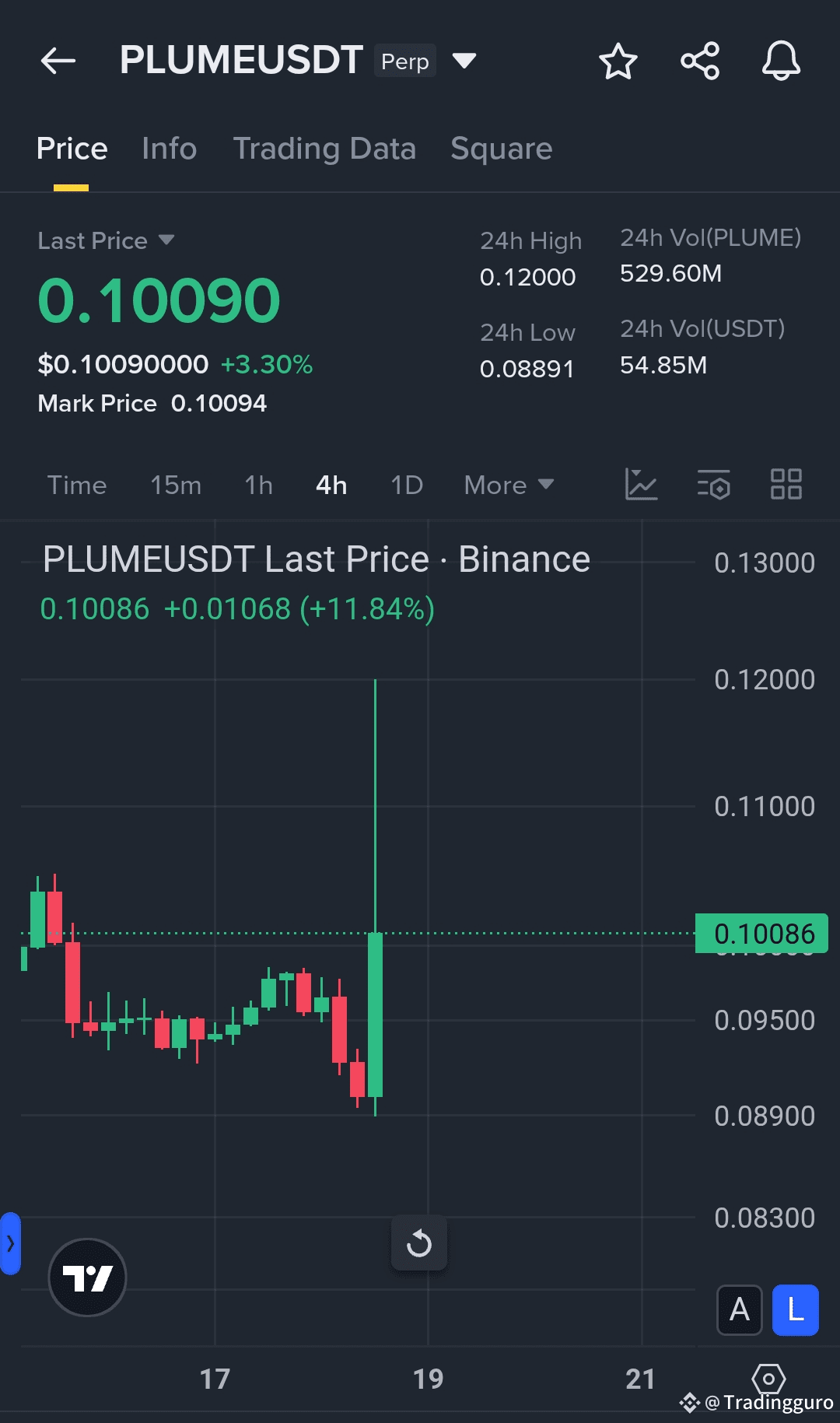This screenshot has height=1423, width=840.
Task: Reset the chart view
Action: (419, 1243)
